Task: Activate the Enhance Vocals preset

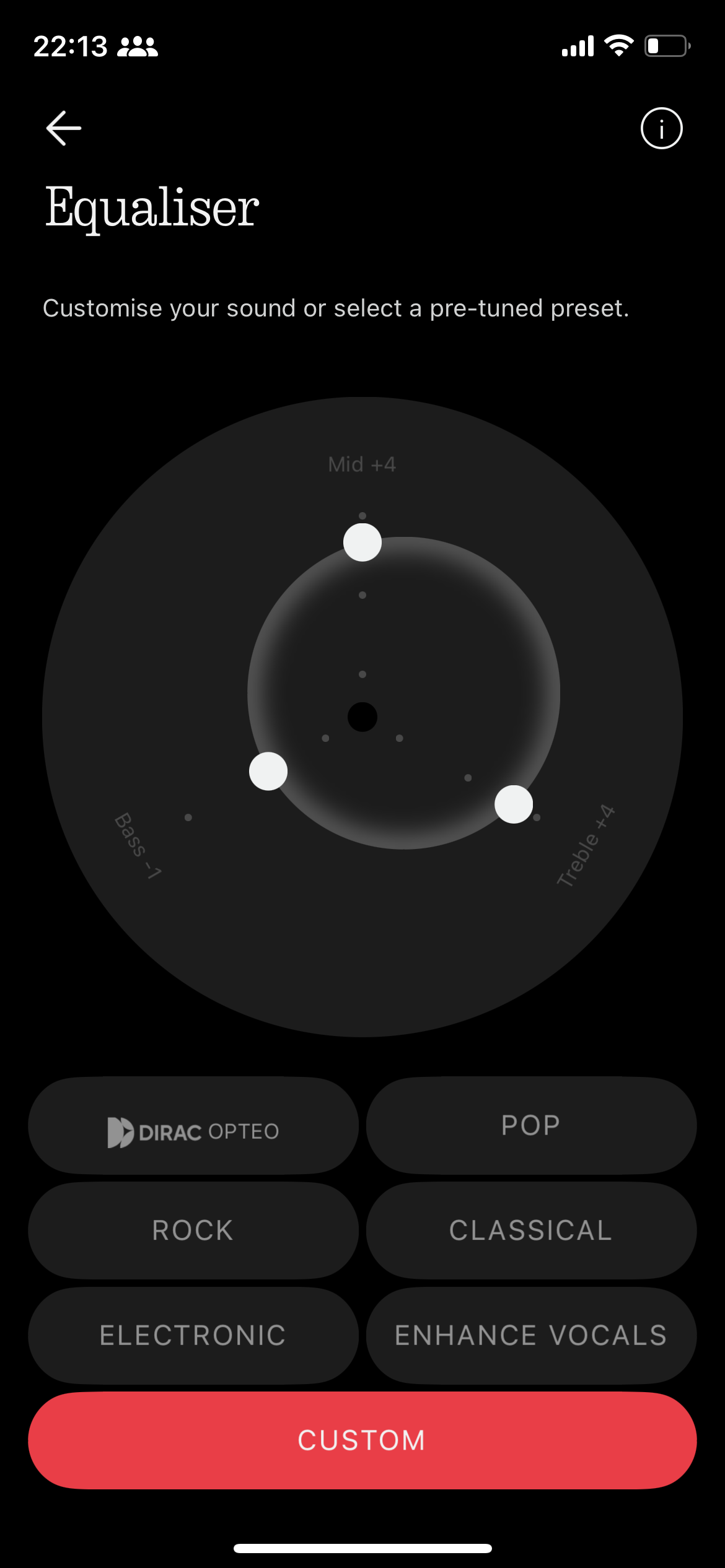Action: 531,1336
